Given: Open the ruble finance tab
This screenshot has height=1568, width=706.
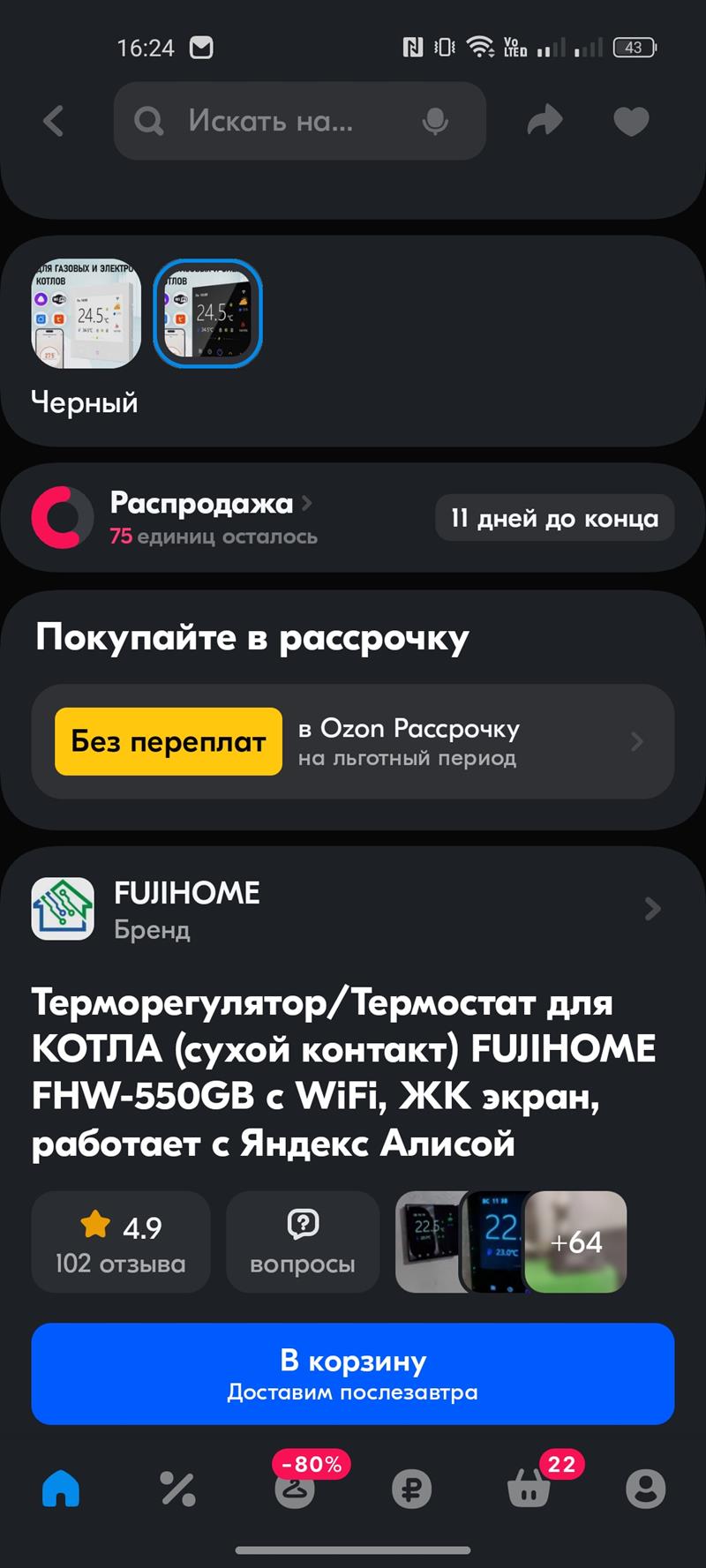Looking at the screenshot, I should [412, 1489].
